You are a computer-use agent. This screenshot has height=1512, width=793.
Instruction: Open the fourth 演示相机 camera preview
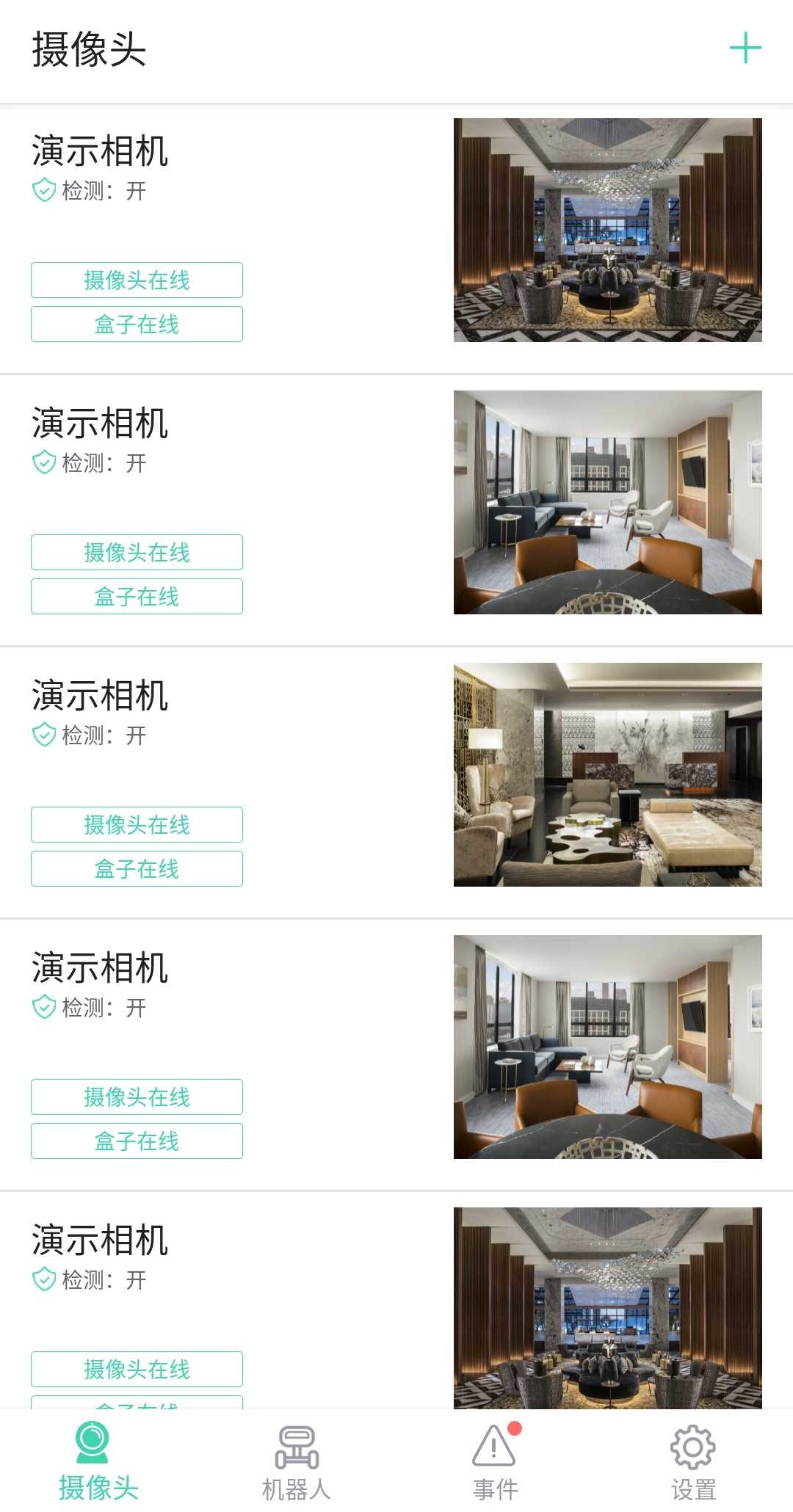coord(607,1047)
